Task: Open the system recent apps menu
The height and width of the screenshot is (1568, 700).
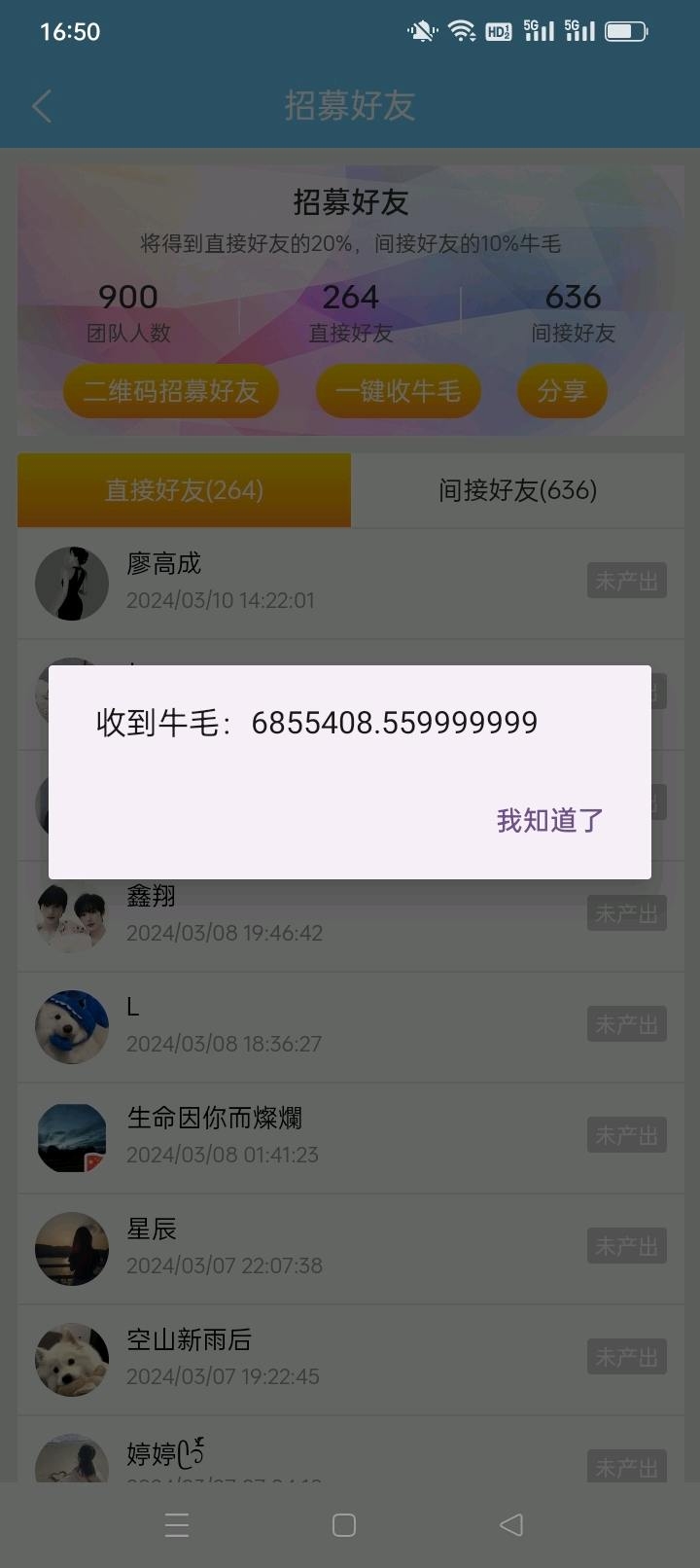Action: pyautogui.click(x=177, y=1524)
